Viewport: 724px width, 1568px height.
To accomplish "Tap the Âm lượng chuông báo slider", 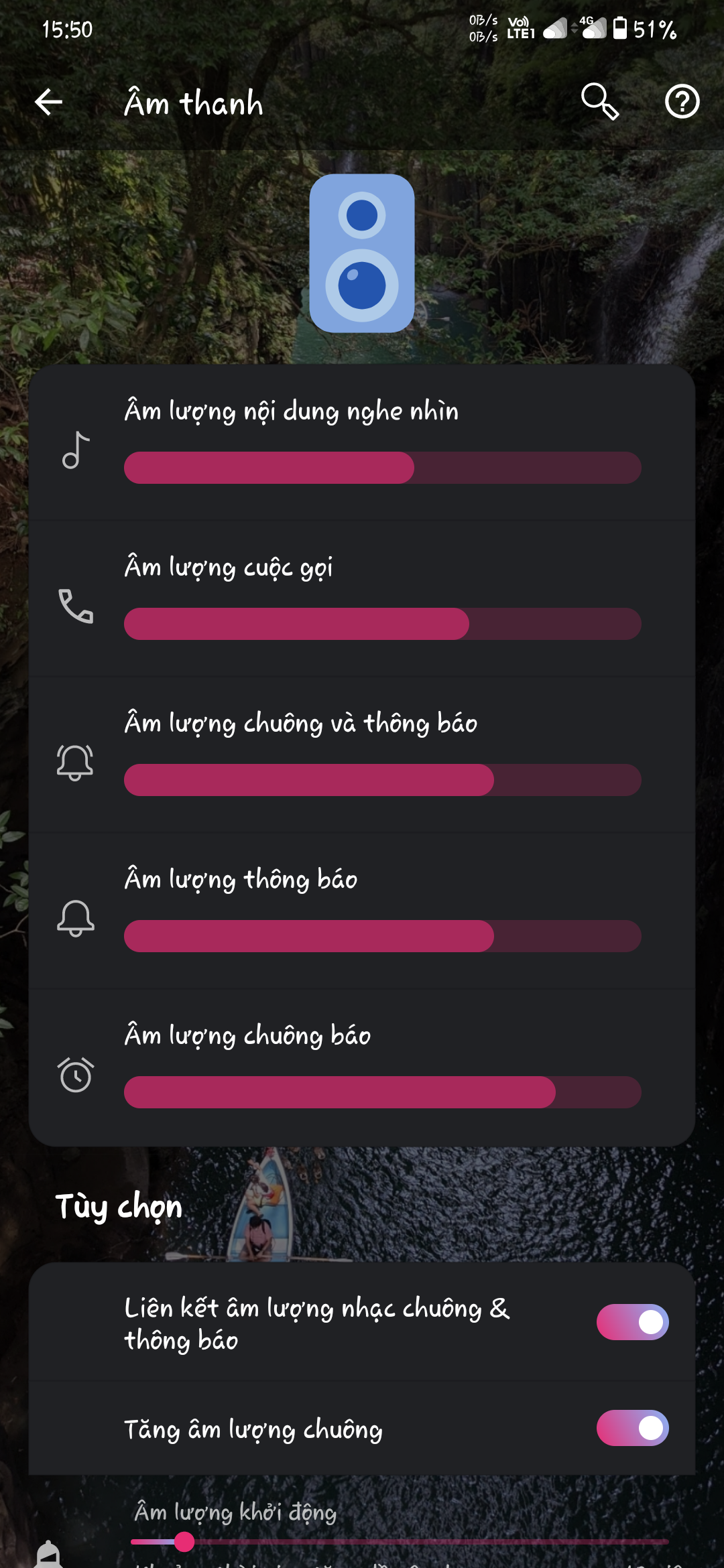I will tap(382, 1092).
